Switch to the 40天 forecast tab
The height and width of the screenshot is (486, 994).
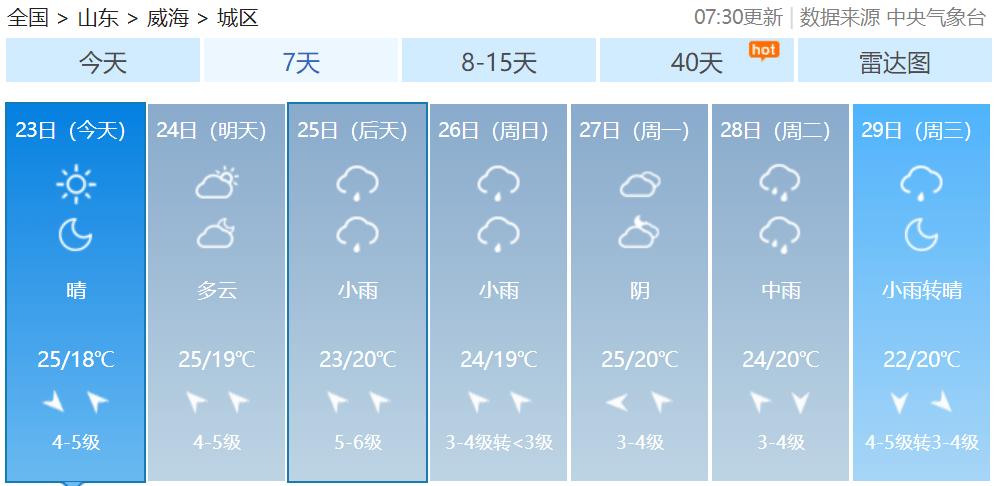click(697, 62)
